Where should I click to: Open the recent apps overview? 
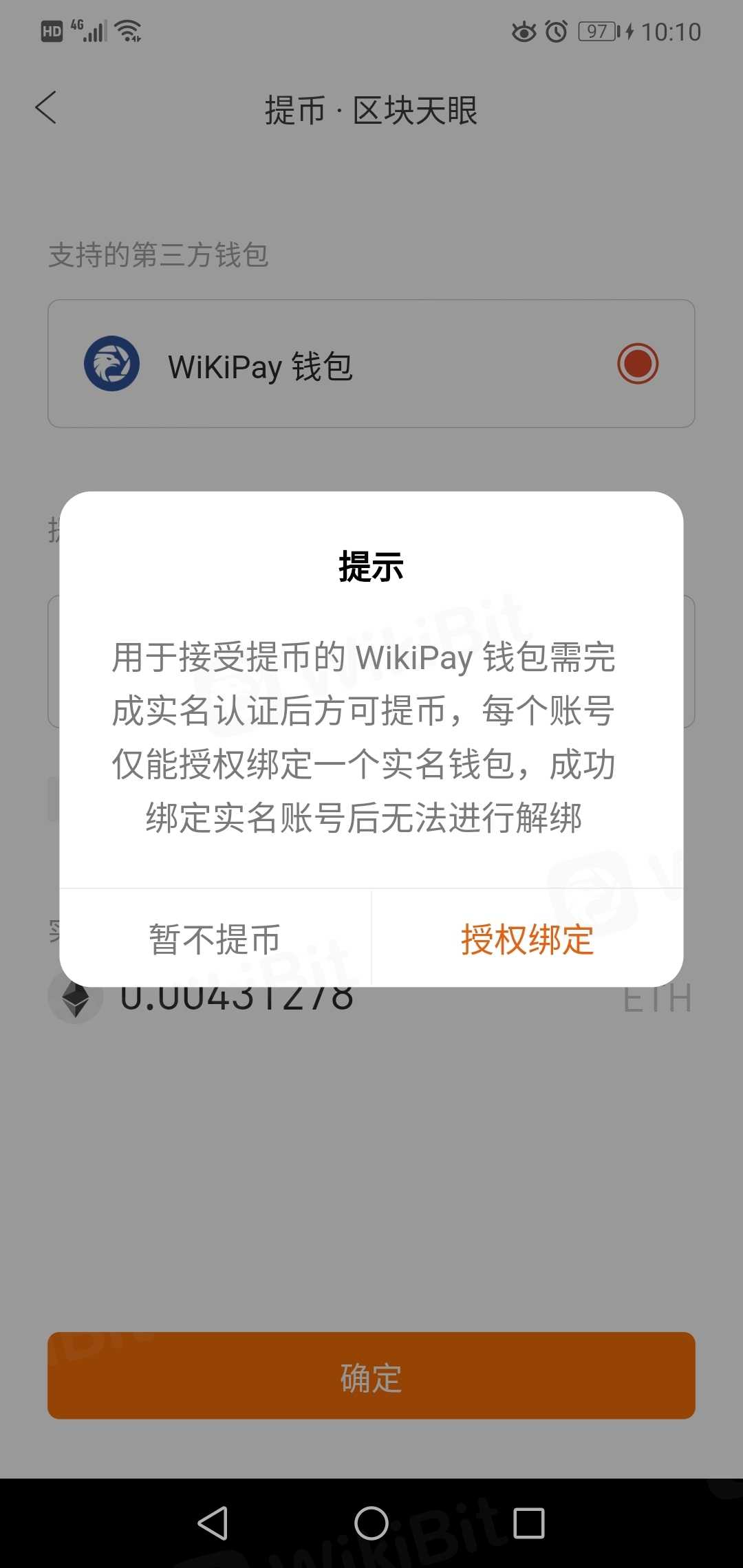(x=528, y=1523)
